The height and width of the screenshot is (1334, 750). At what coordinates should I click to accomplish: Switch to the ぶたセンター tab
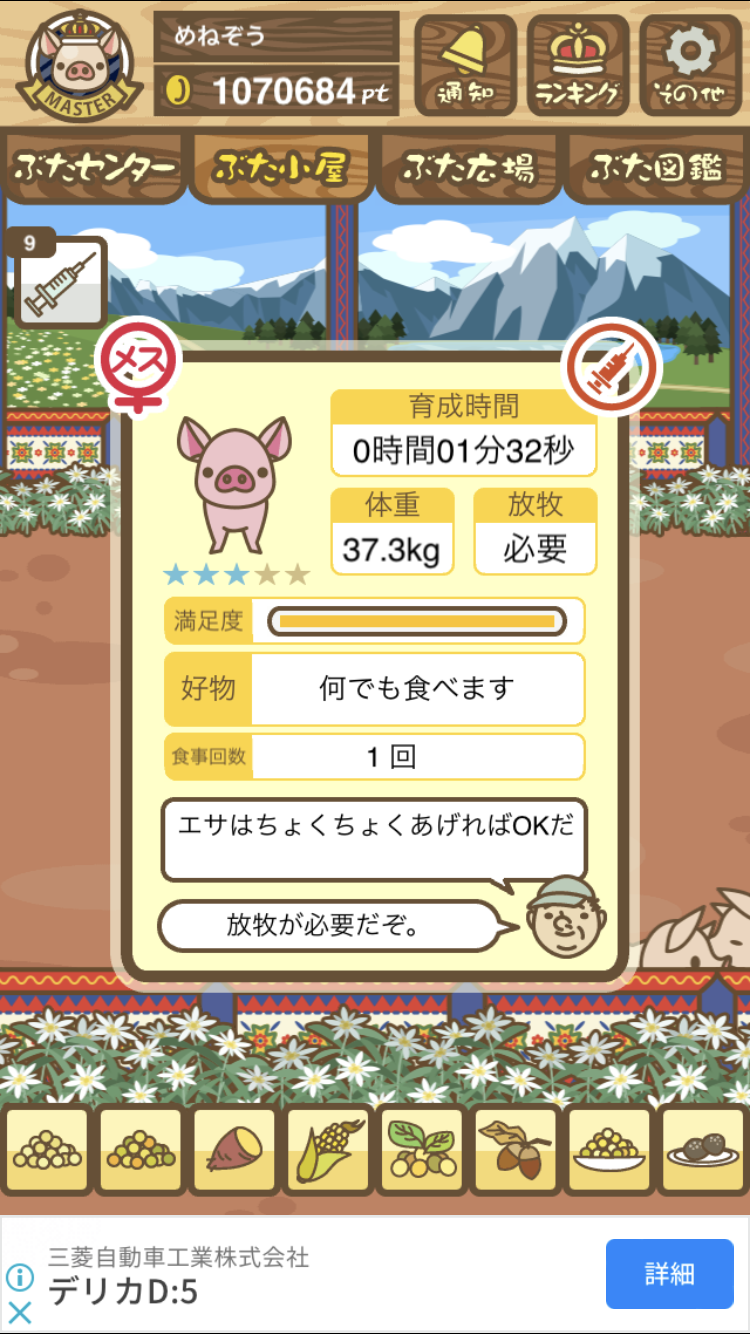(95, 168)
